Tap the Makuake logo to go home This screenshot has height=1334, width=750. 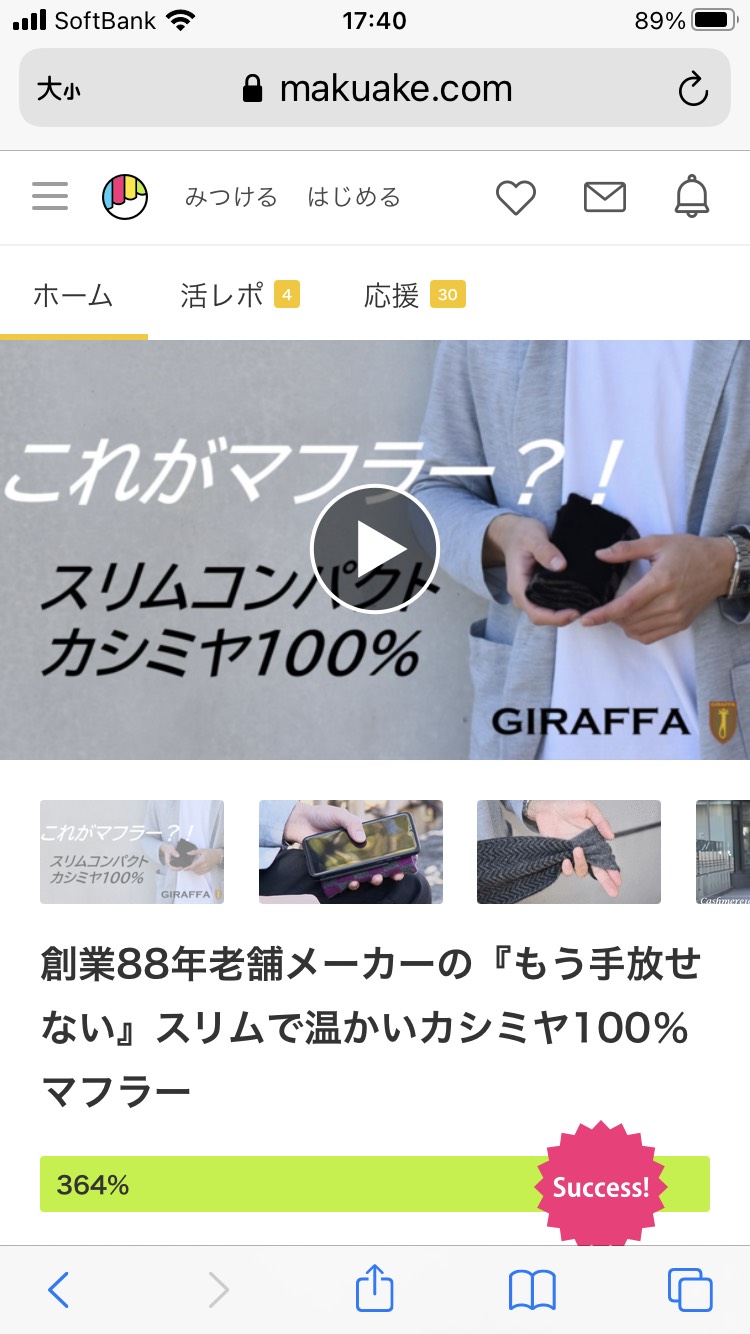point(125,197)
